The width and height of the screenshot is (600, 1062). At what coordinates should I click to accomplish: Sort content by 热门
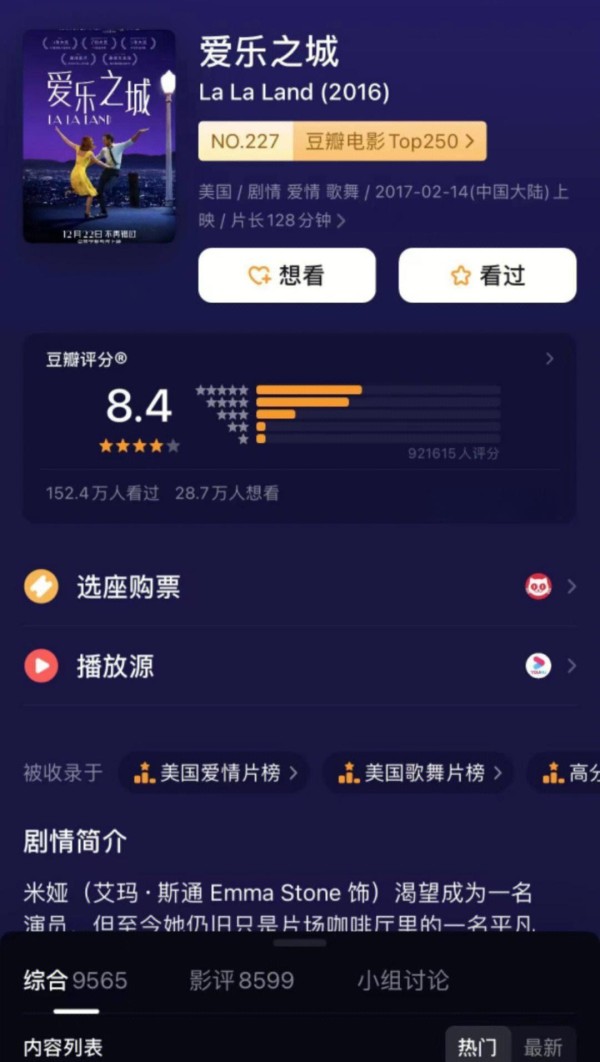(x=478, y=1047)
